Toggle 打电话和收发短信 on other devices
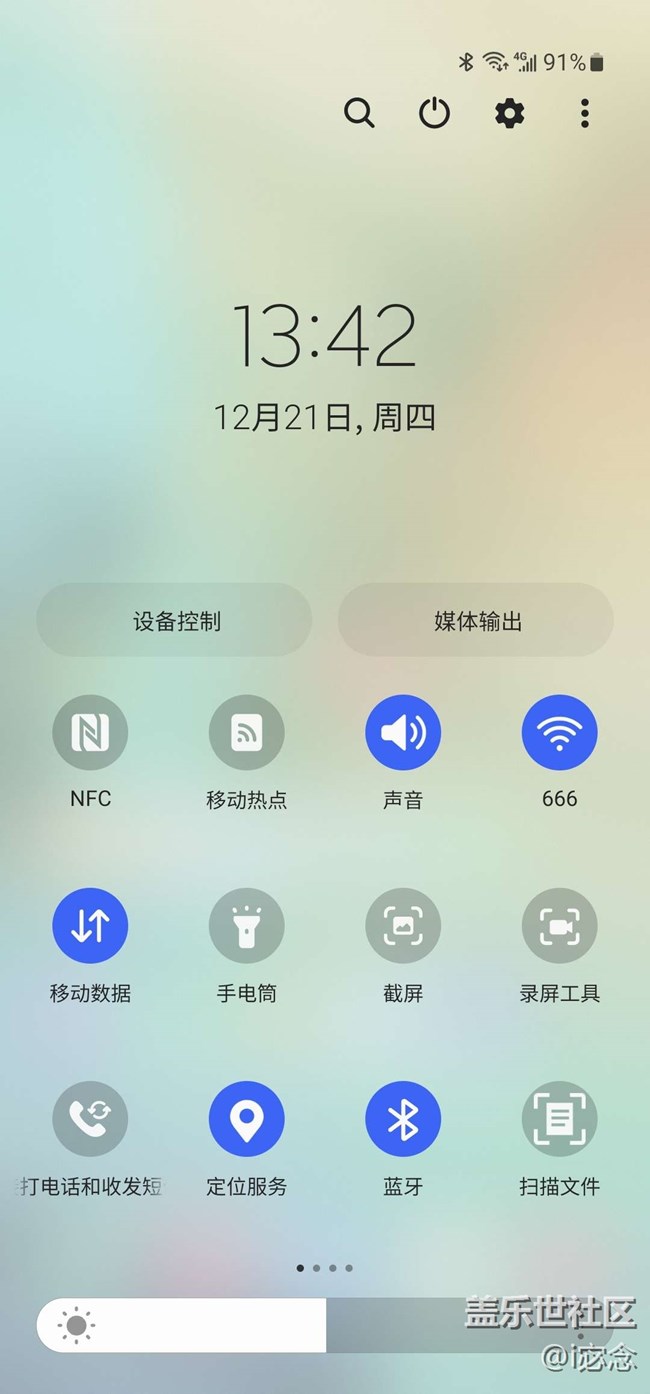 (x=90, y=1120)
